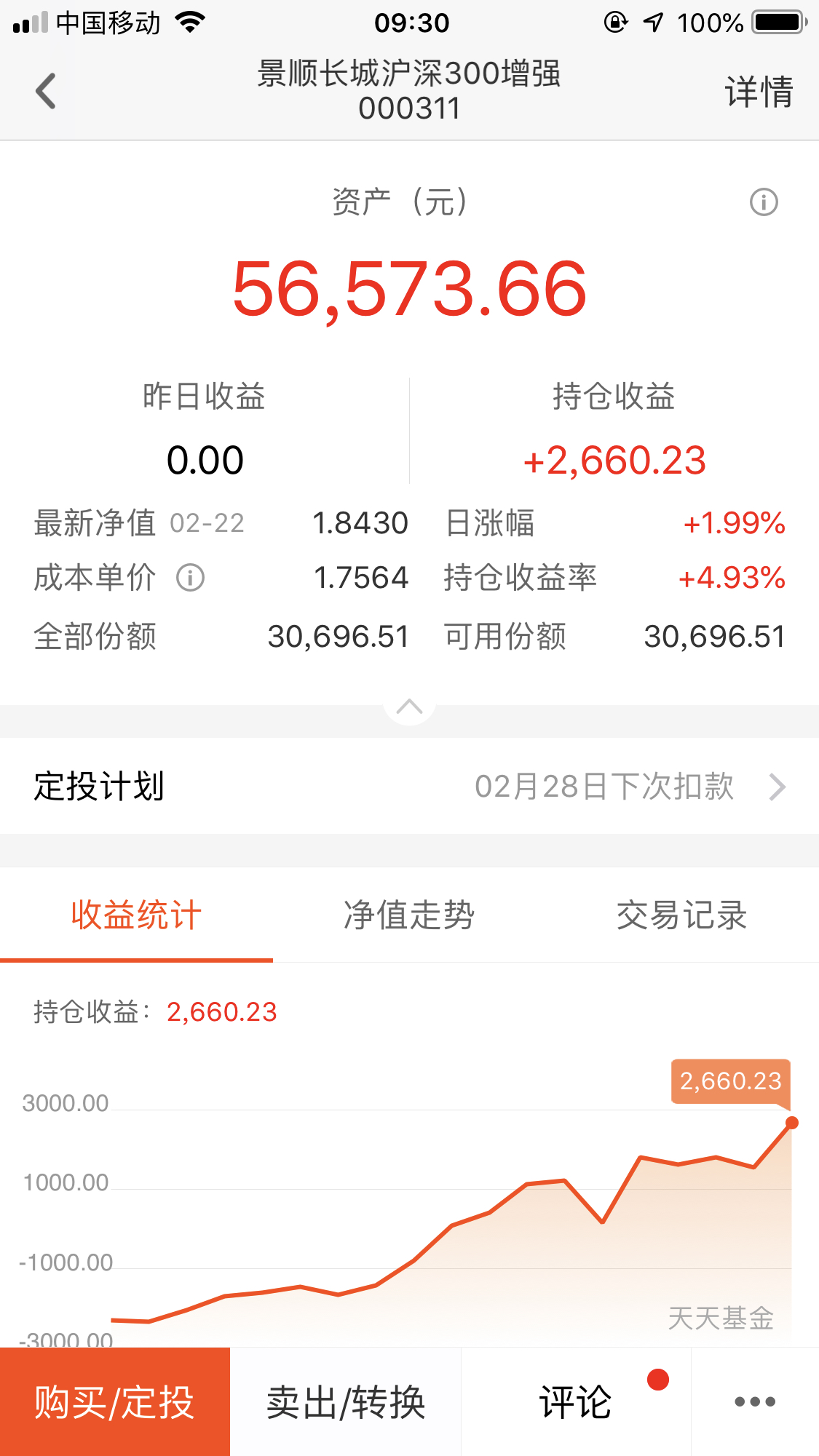Open the 定投计划 row
Screen dimensions: 819x1456
409,787
